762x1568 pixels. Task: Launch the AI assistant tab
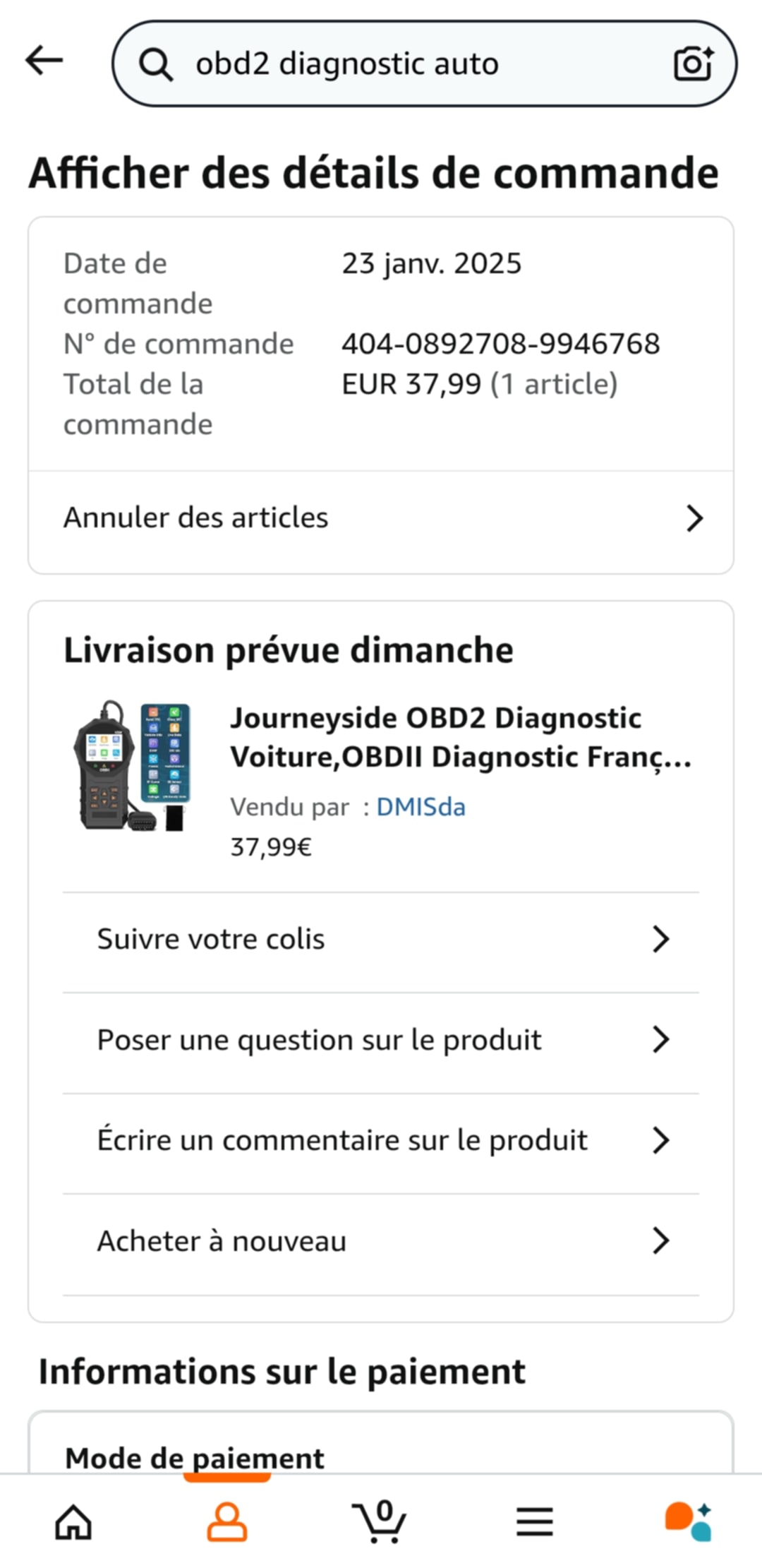tap(689, 1521)
